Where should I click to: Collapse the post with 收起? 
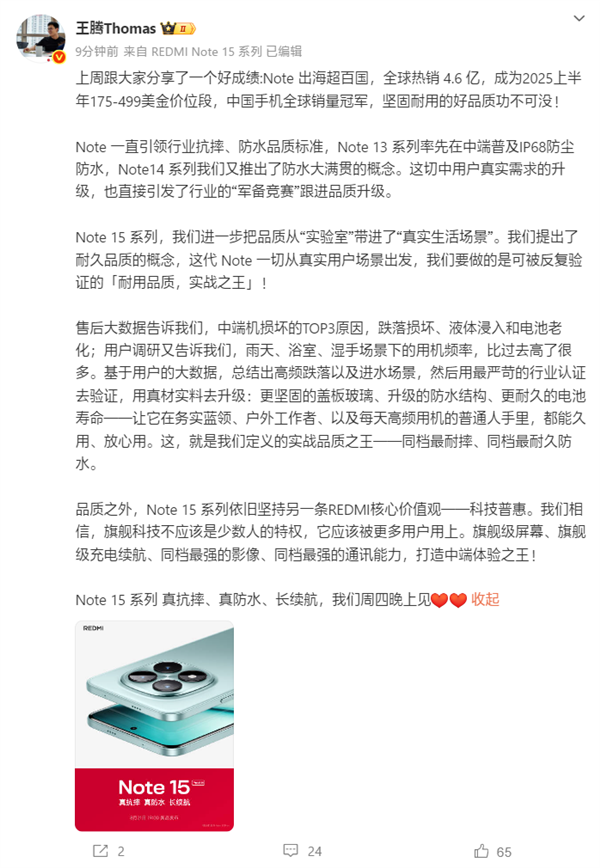tap(485, 599)
